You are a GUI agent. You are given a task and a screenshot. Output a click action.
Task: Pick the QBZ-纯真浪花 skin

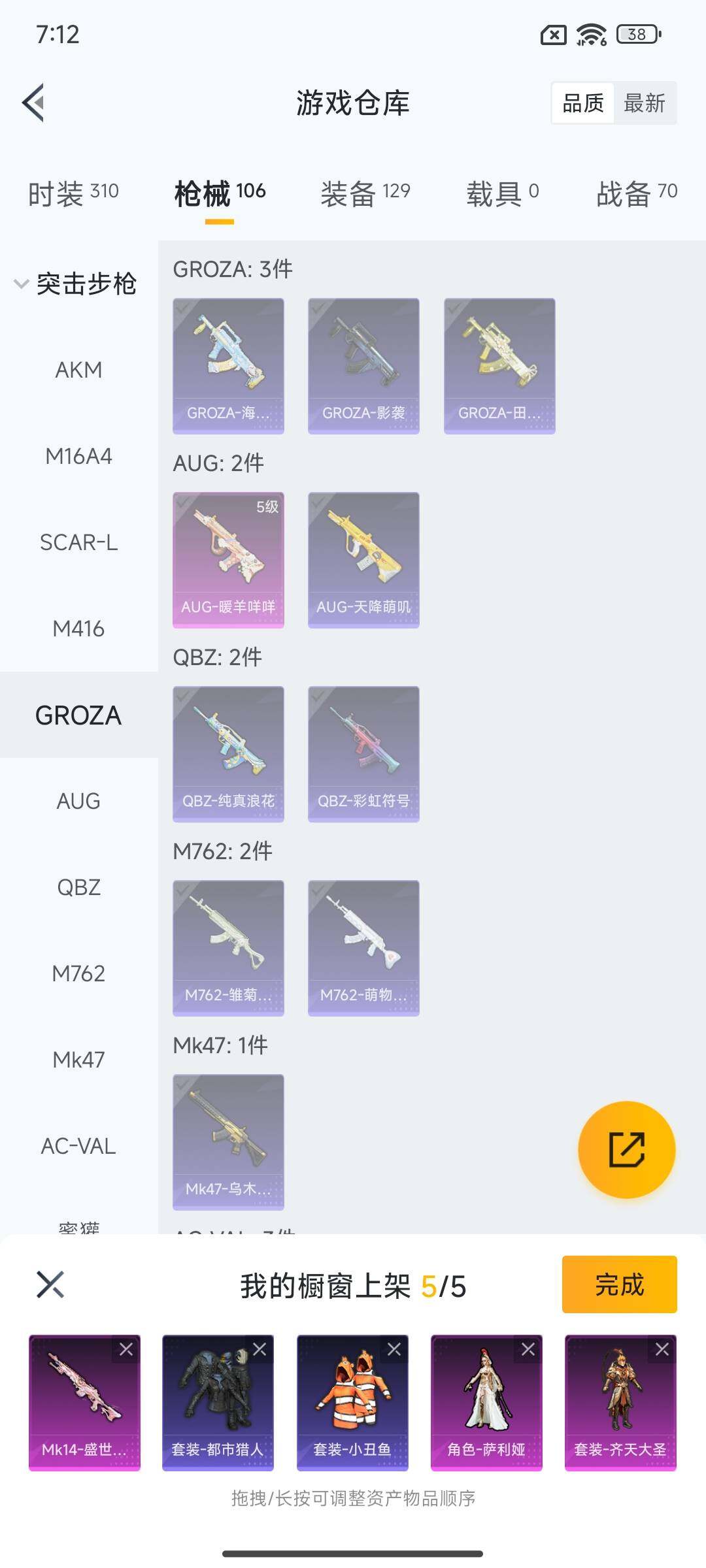pos(228,754)
